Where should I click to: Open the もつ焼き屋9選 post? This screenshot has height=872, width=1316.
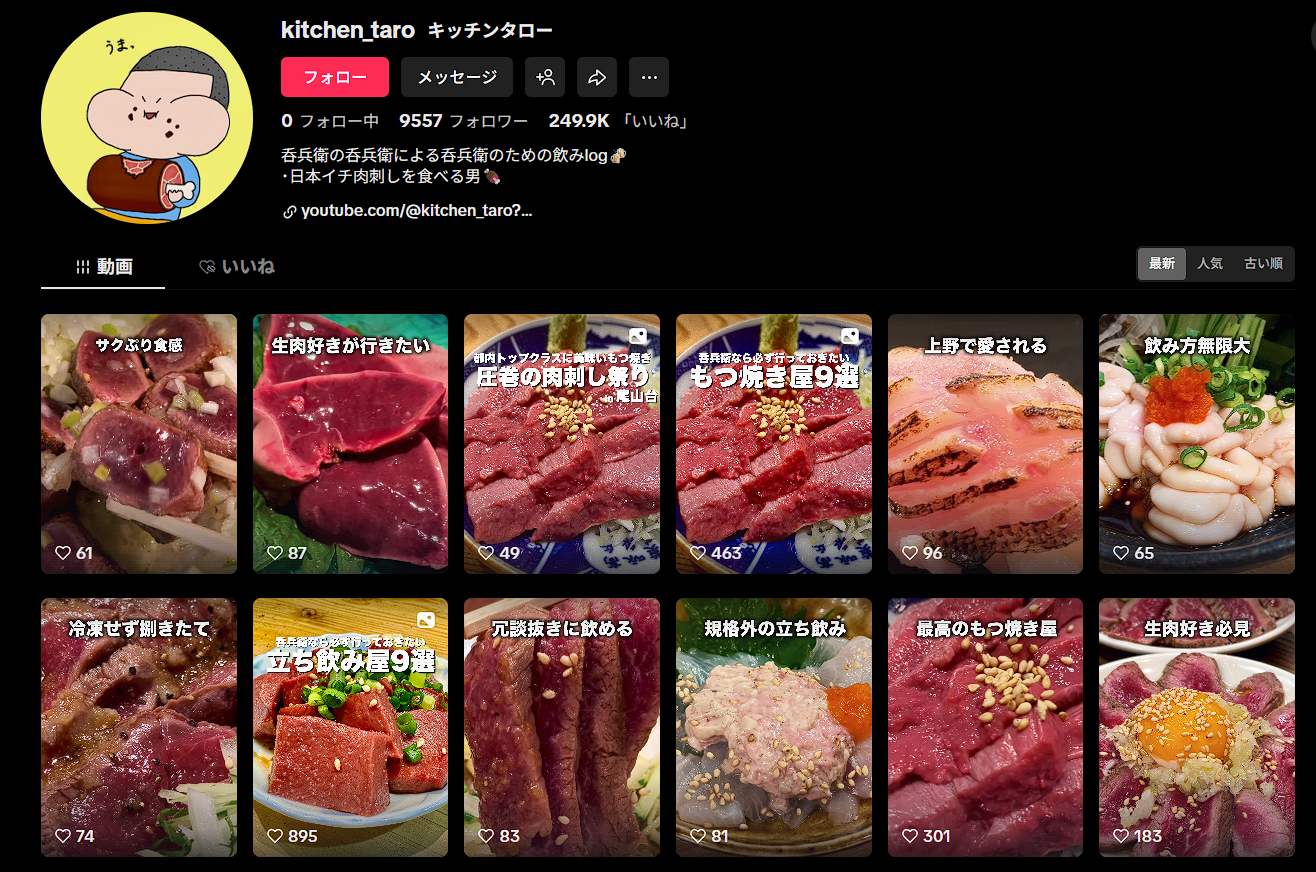(x=773, y=444)
